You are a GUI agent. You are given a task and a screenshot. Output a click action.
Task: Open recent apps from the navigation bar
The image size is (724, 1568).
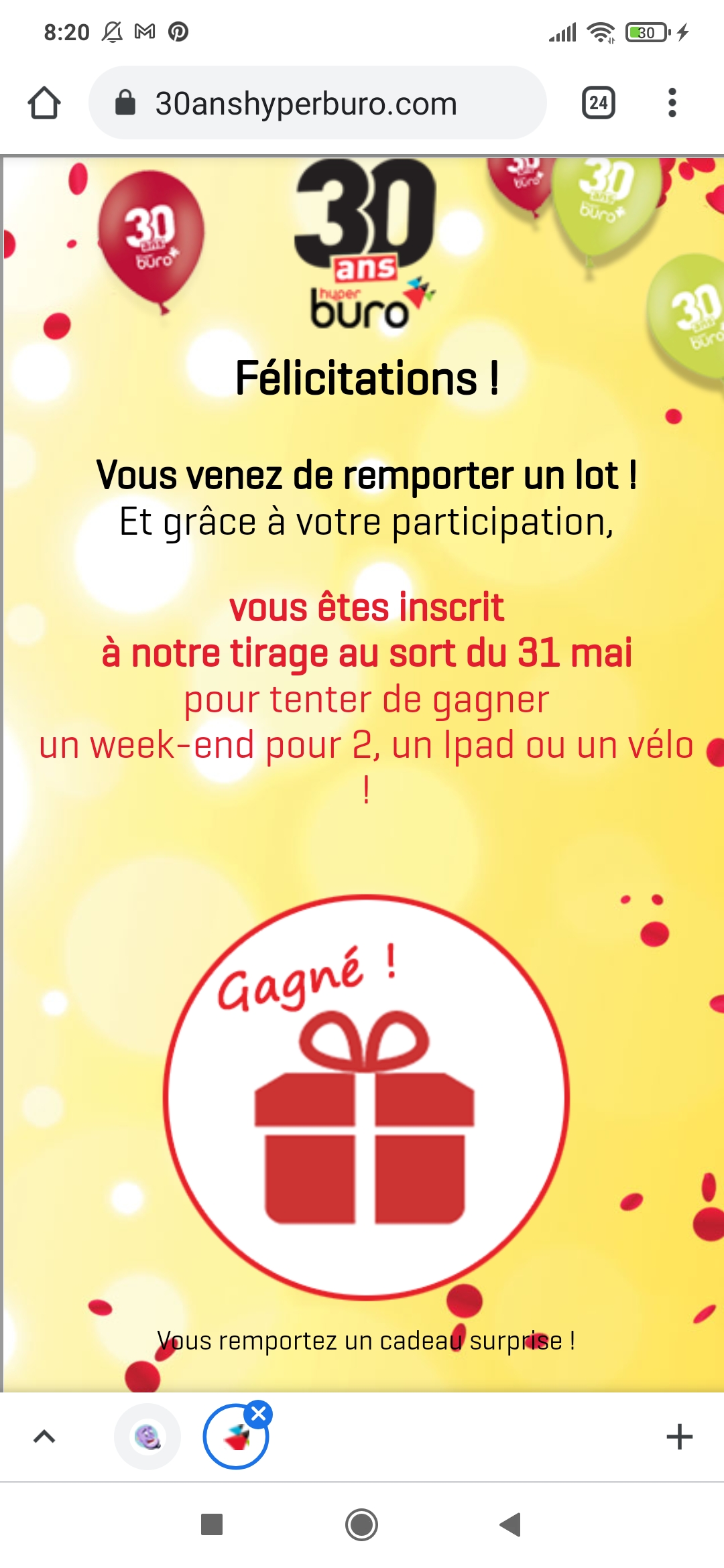click(212, 1524)
